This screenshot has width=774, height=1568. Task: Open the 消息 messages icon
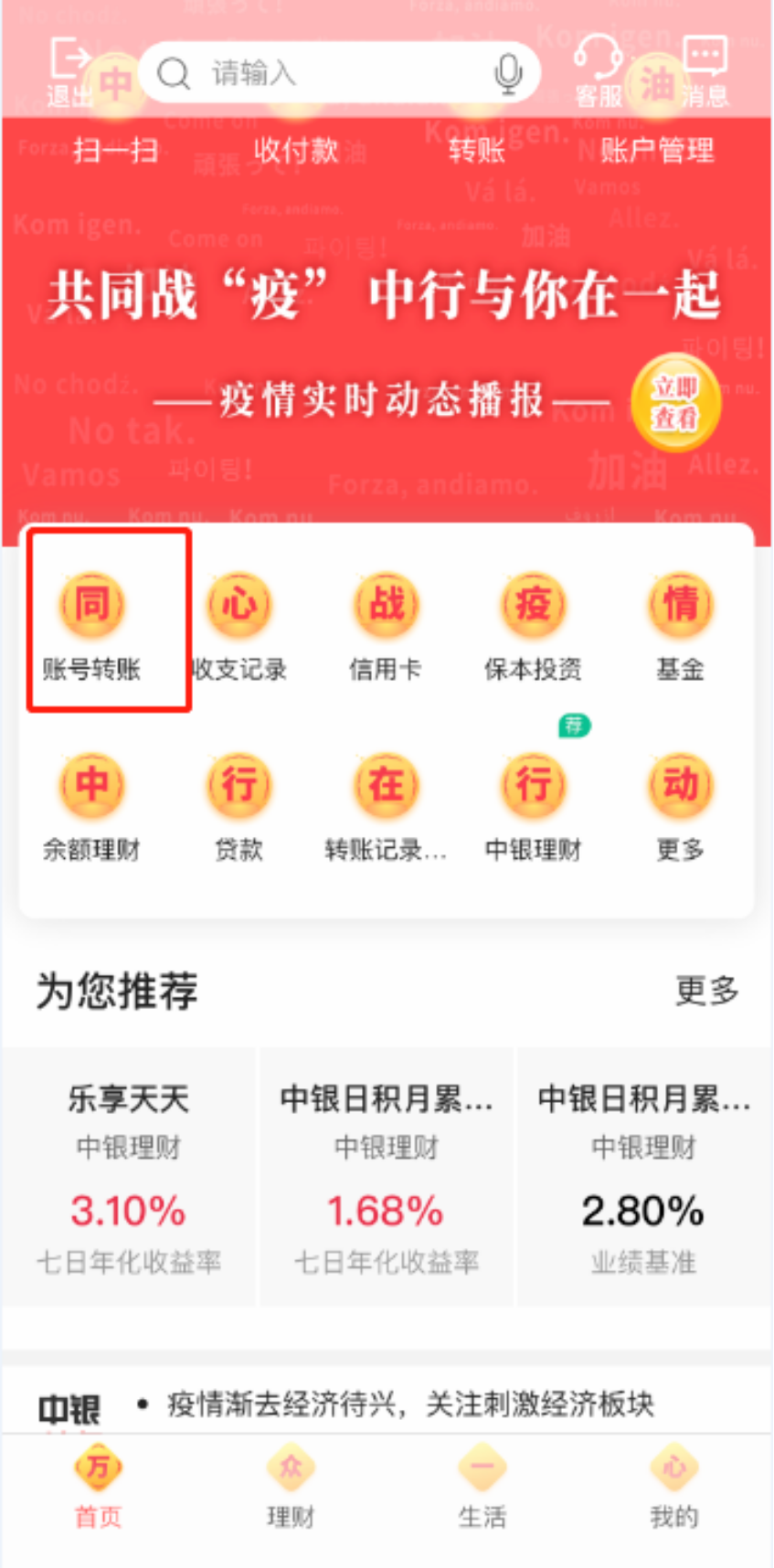[x=705, y=71]
